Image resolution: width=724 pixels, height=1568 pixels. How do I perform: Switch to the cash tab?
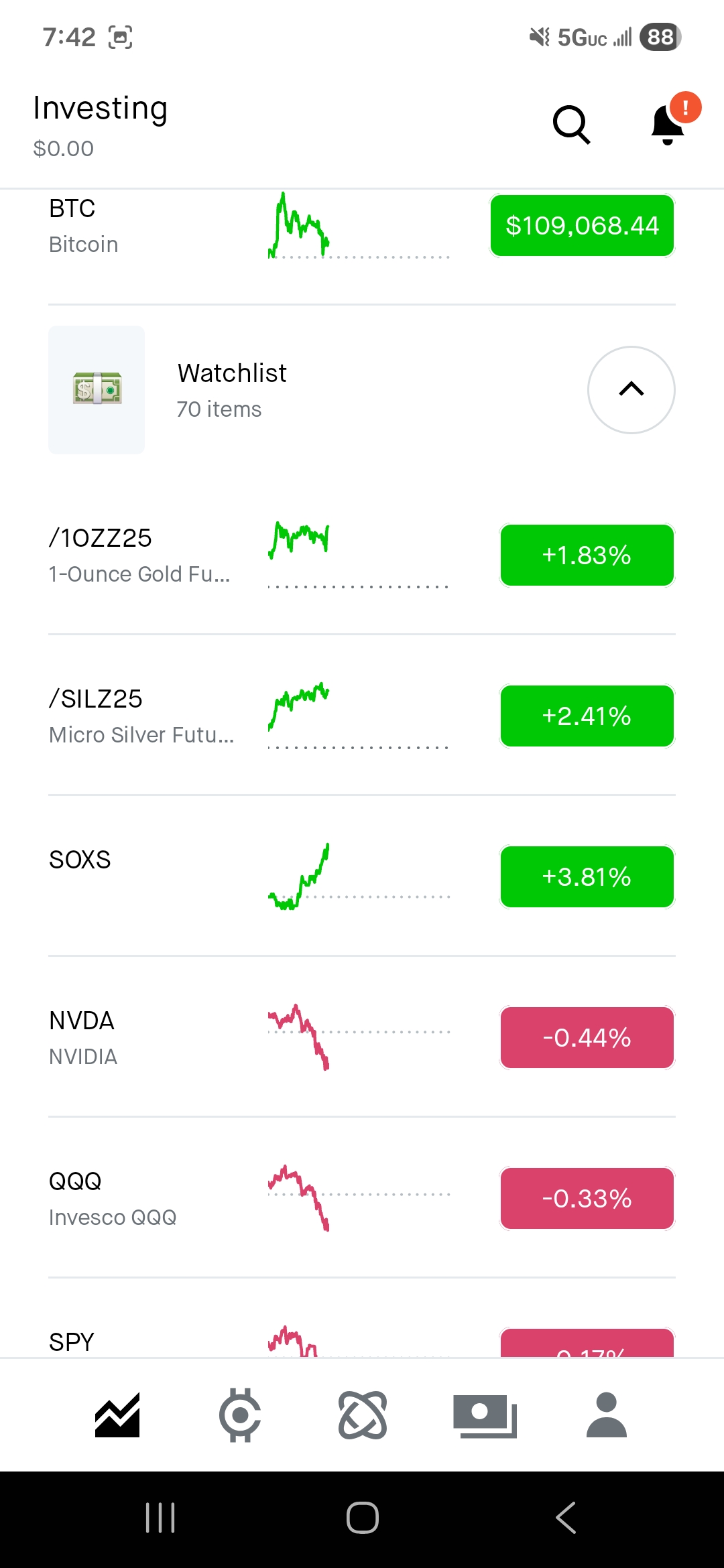(x=485, y=1415)
